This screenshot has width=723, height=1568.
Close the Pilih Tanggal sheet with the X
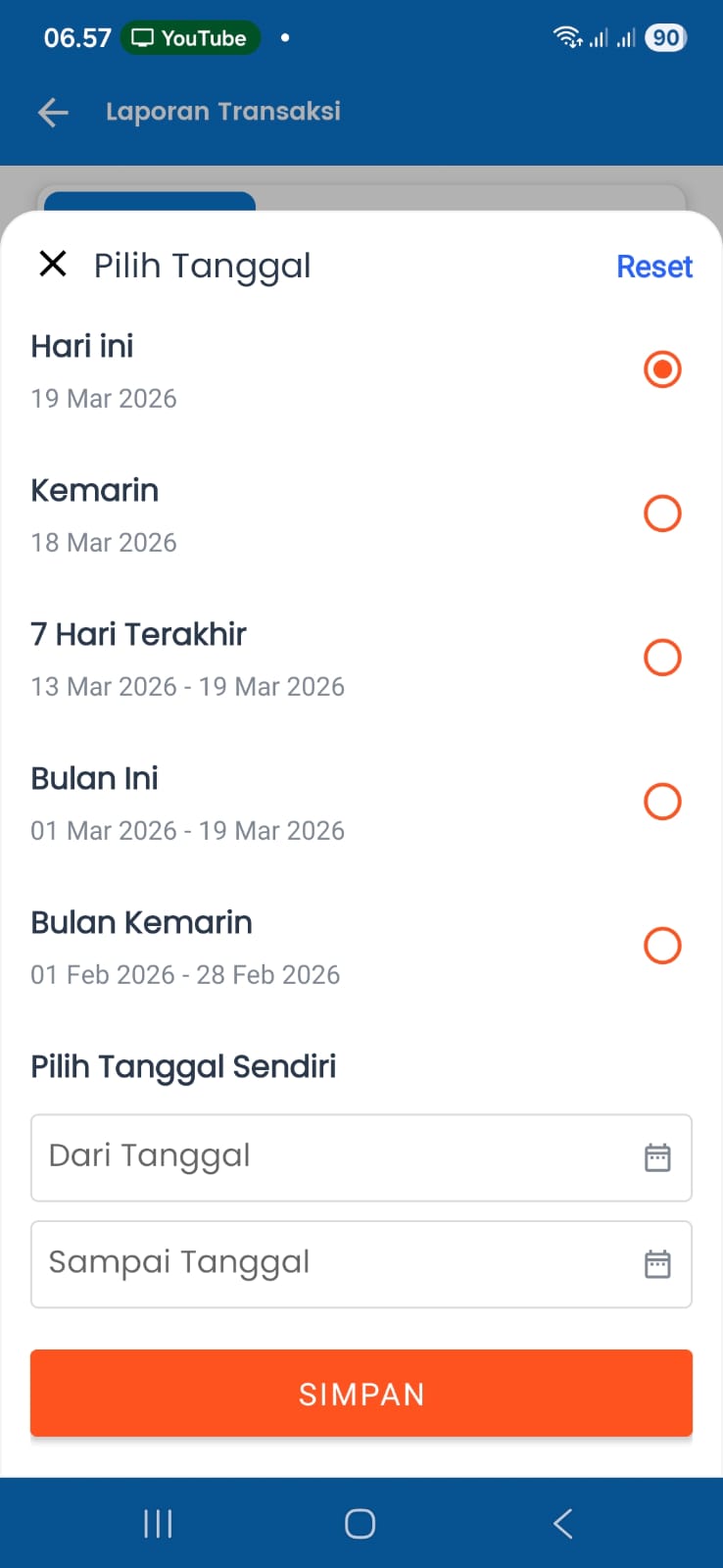click(x=53, y=264)
